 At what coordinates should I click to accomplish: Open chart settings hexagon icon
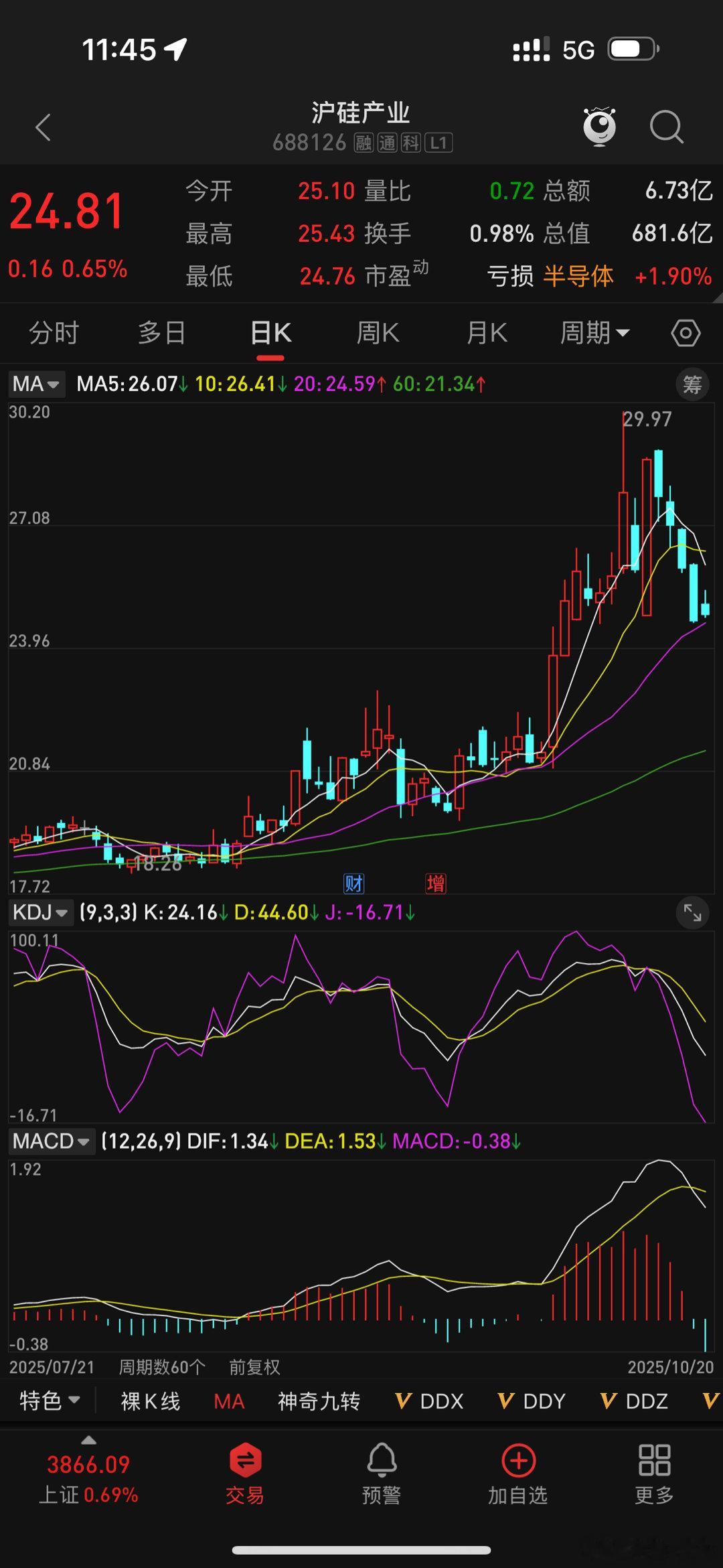click(x=686, y=333)
